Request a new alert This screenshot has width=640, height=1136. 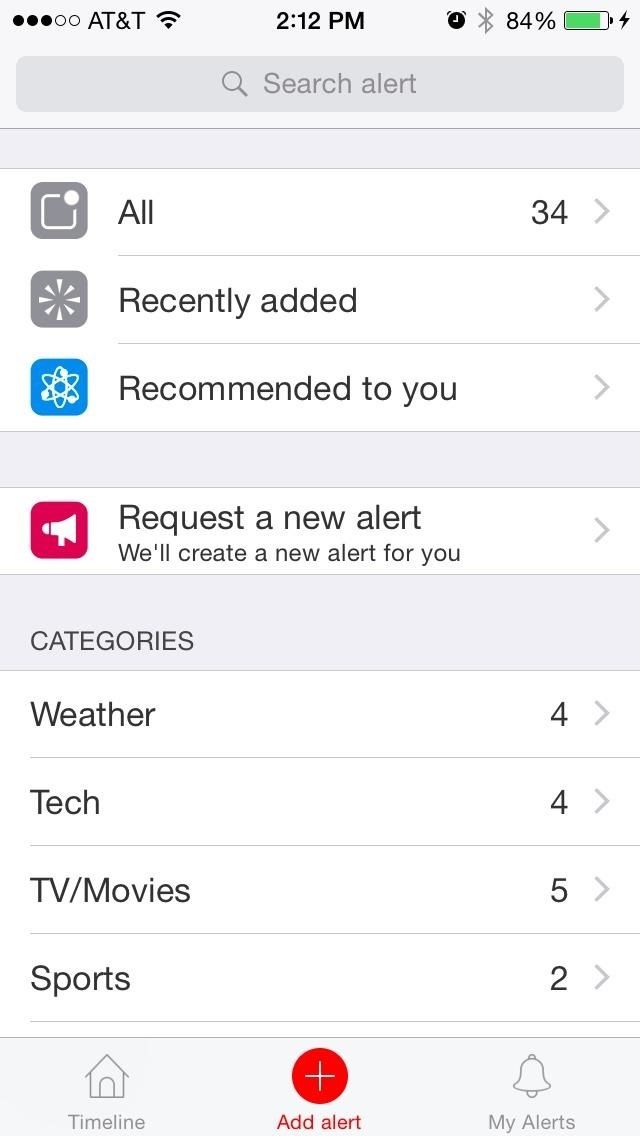coord(320,531)
